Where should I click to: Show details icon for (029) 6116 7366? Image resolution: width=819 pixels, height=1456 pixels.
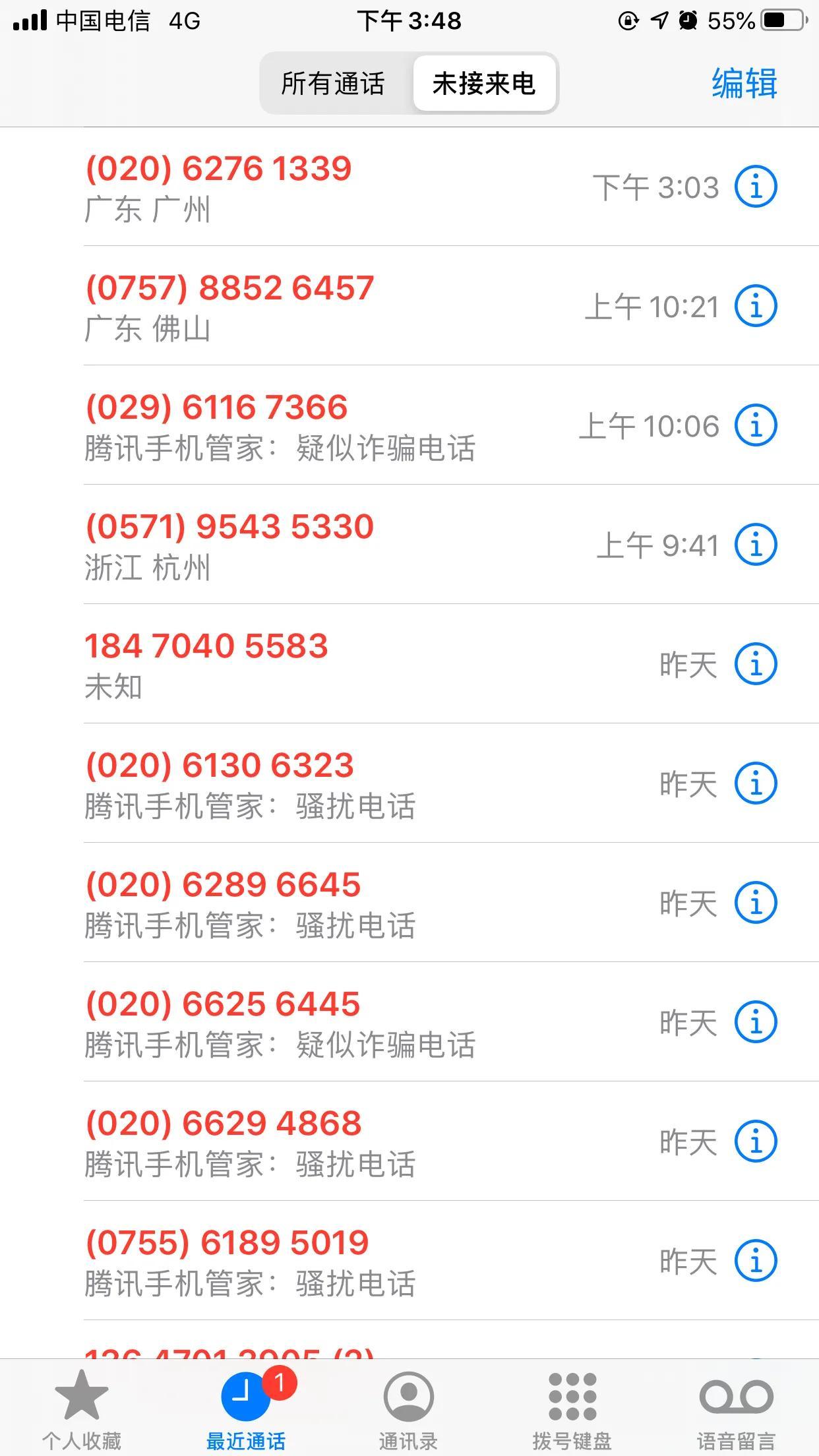point(756,426)
